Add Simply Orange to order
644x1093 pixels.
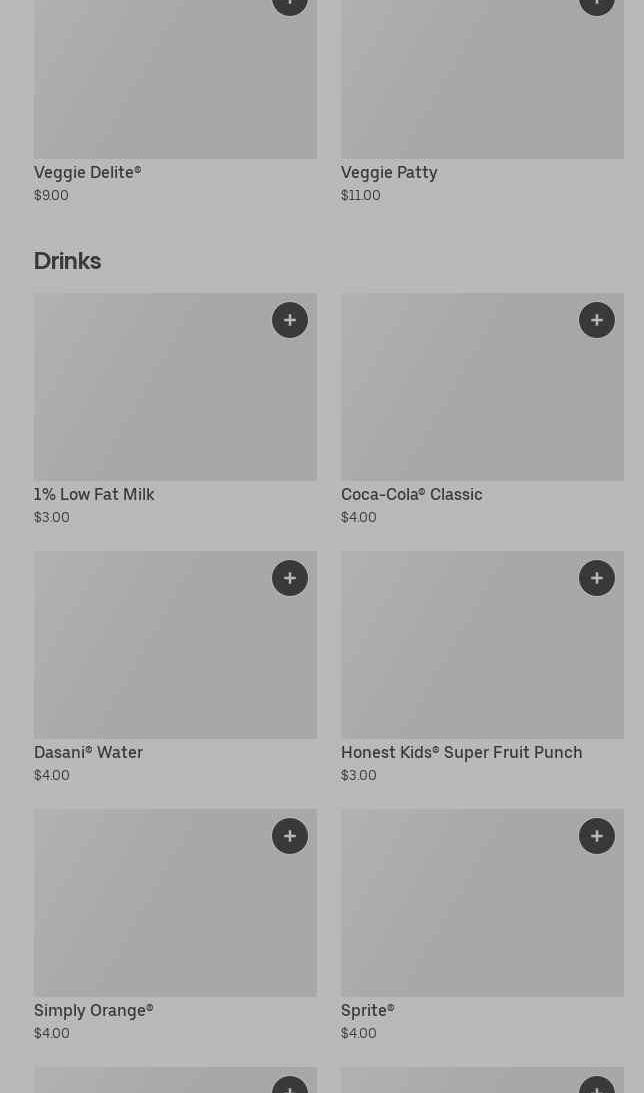(x=290, y=836)
